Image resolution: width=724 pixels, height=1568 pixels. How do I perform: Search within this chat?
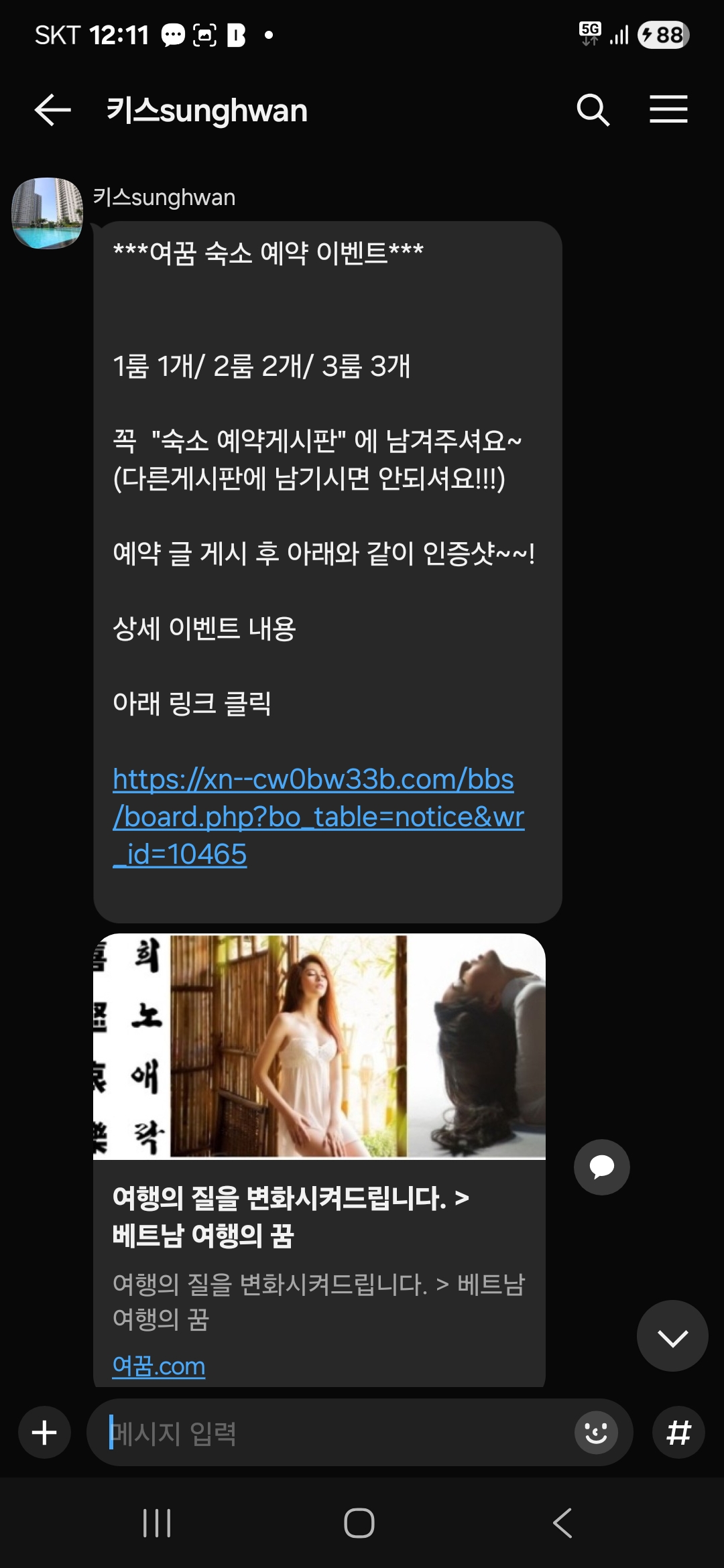[593, 110]
